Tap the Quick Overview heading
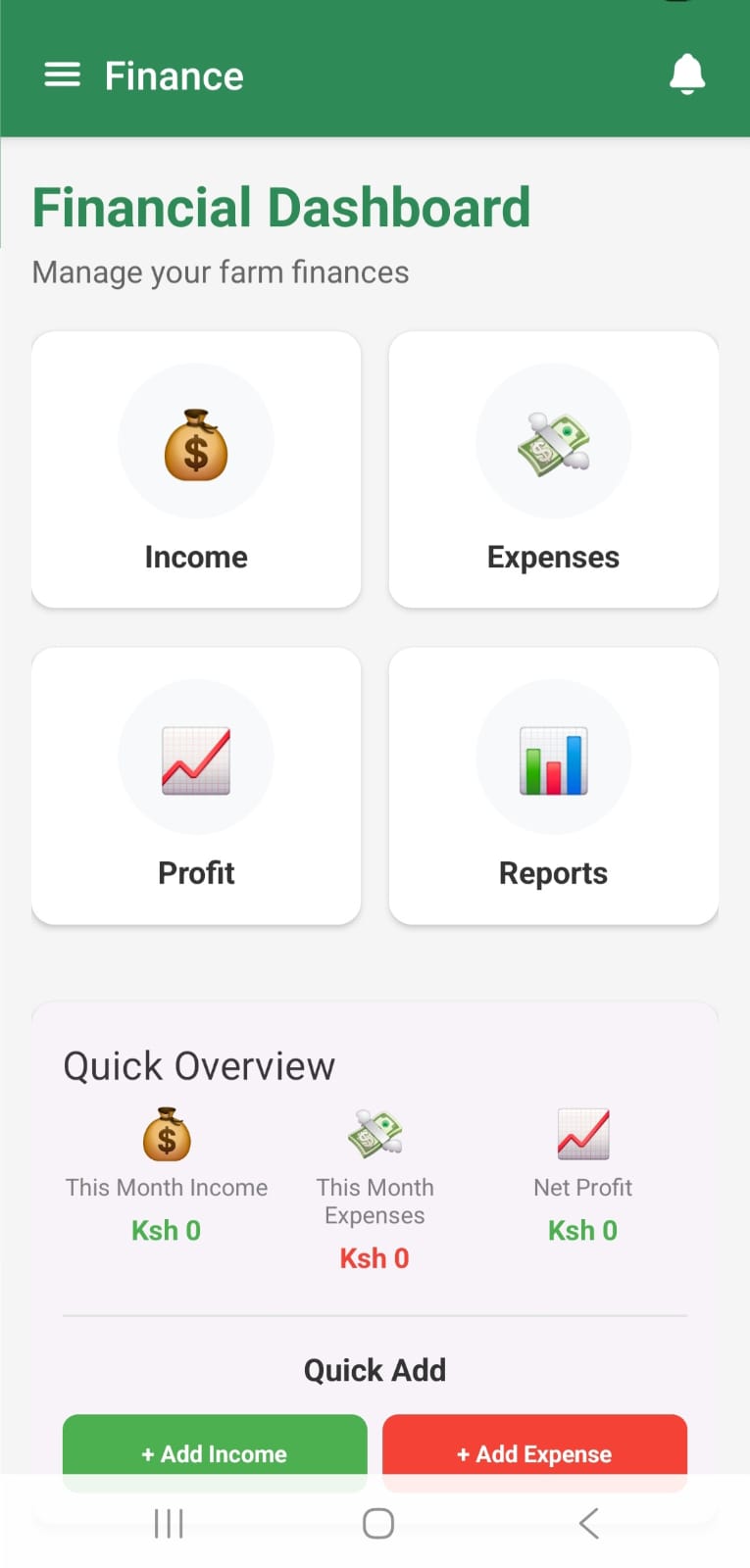The width and height of the screenshot is (750, 1568). coord(198,1065)
